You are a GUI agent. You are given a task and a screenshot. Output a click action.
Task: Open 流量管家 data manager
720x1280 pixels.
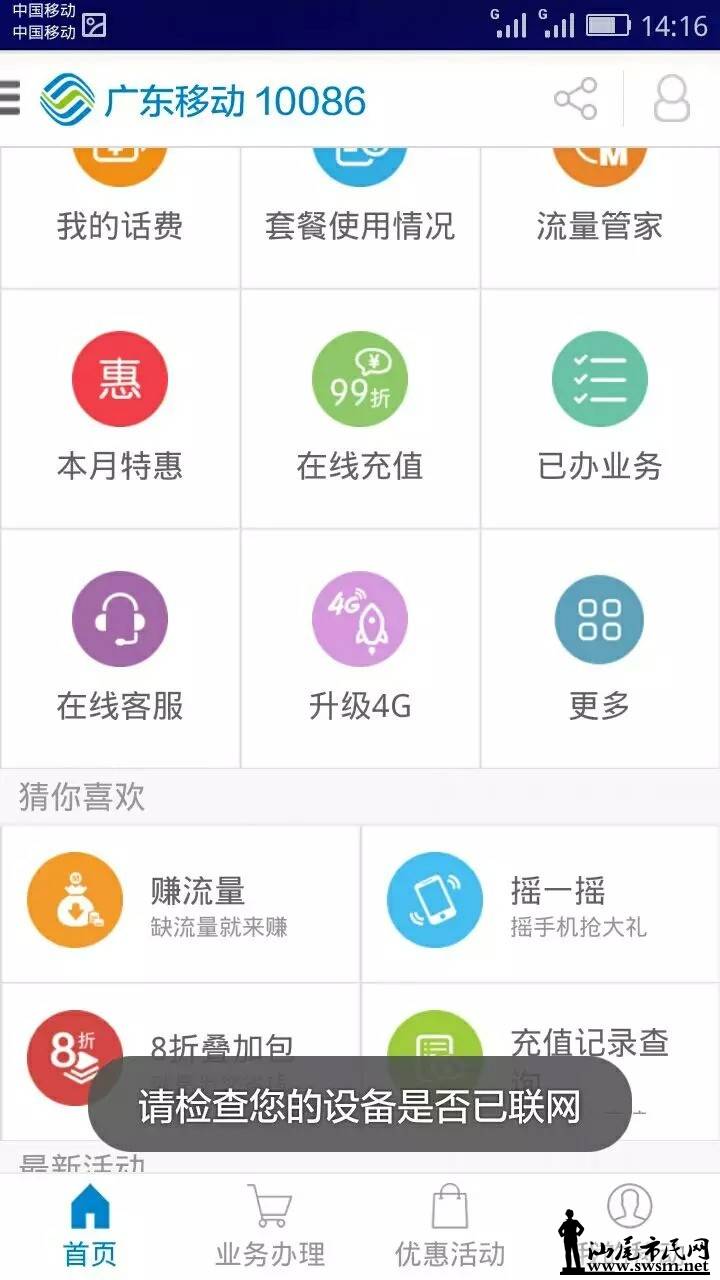click(600, 205)
